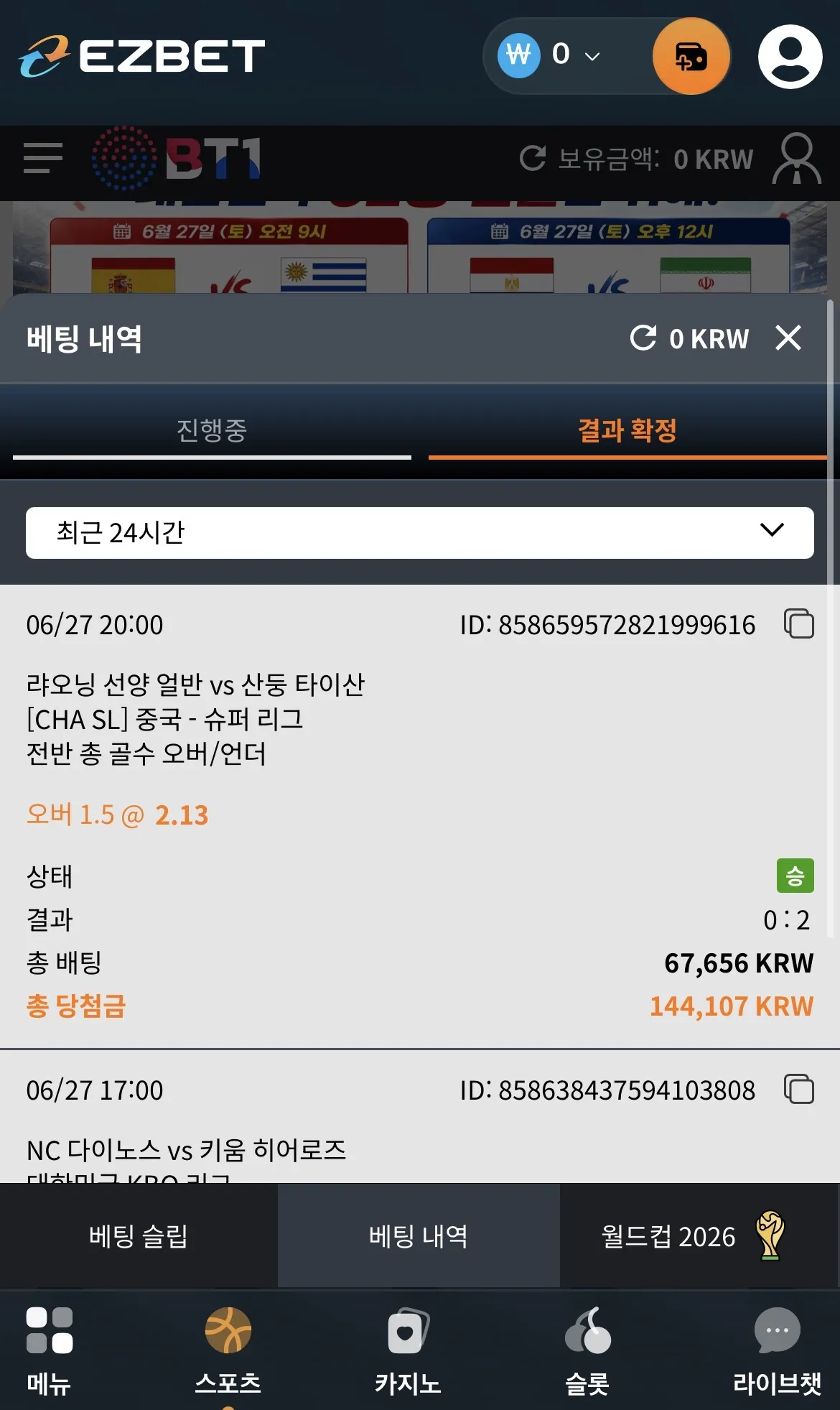Screen dimensions: 840x1410
Task: Open the profile avatar in the header
Action: 790,56
